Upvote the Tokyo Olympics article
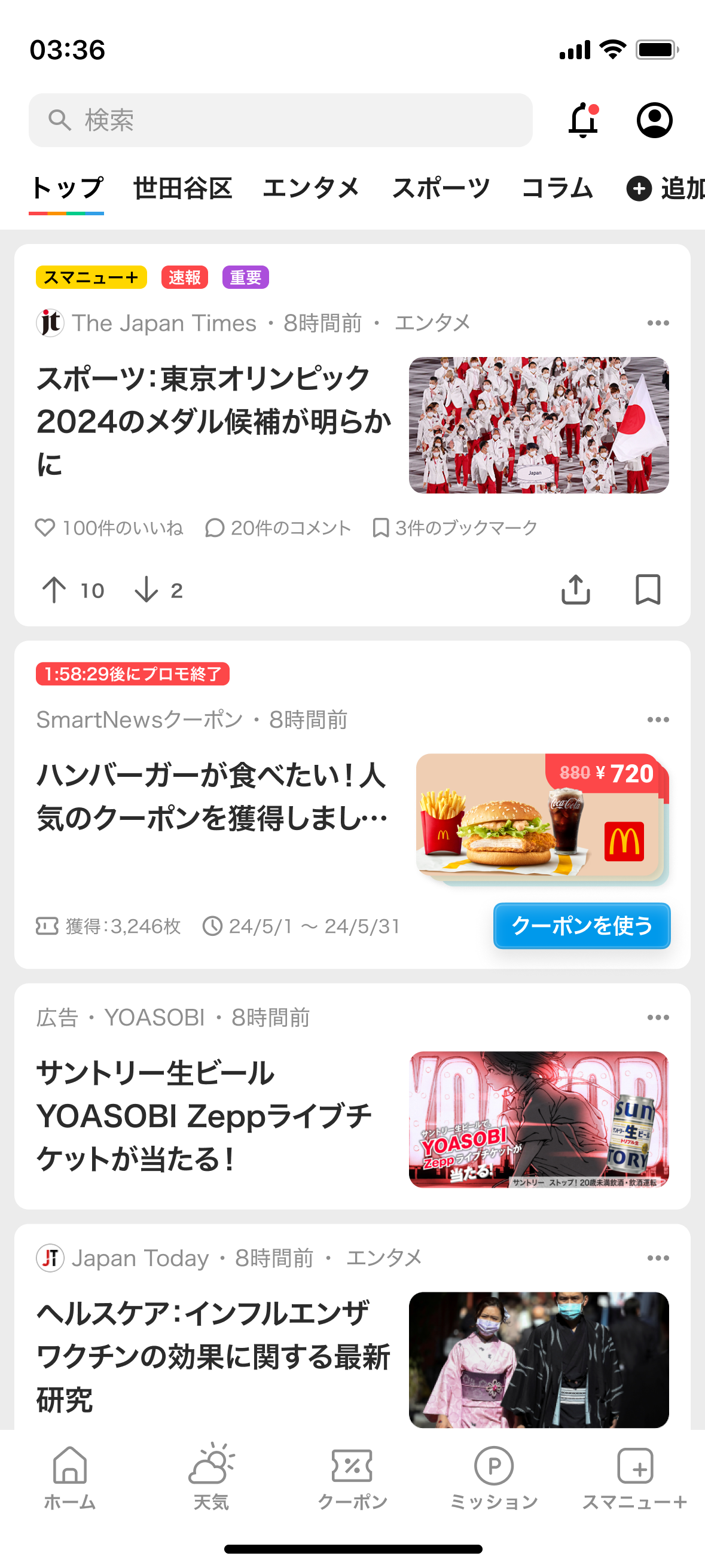Image resolution: width=705 pixels, height=1568 pixels. (55, 588)
